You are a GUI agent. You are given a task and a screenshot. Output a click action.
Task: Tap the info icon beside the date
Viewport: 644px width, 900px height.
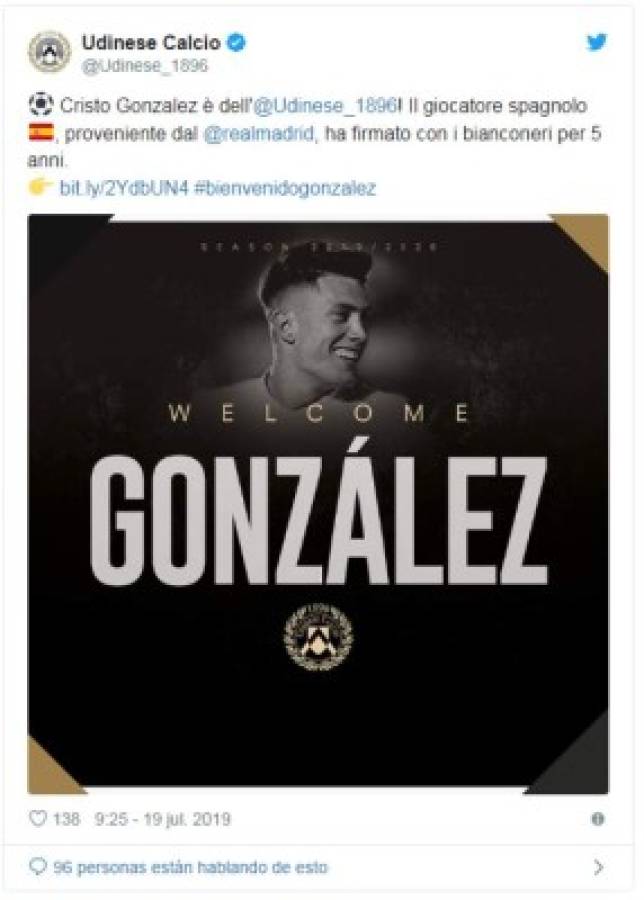[597, 819]
